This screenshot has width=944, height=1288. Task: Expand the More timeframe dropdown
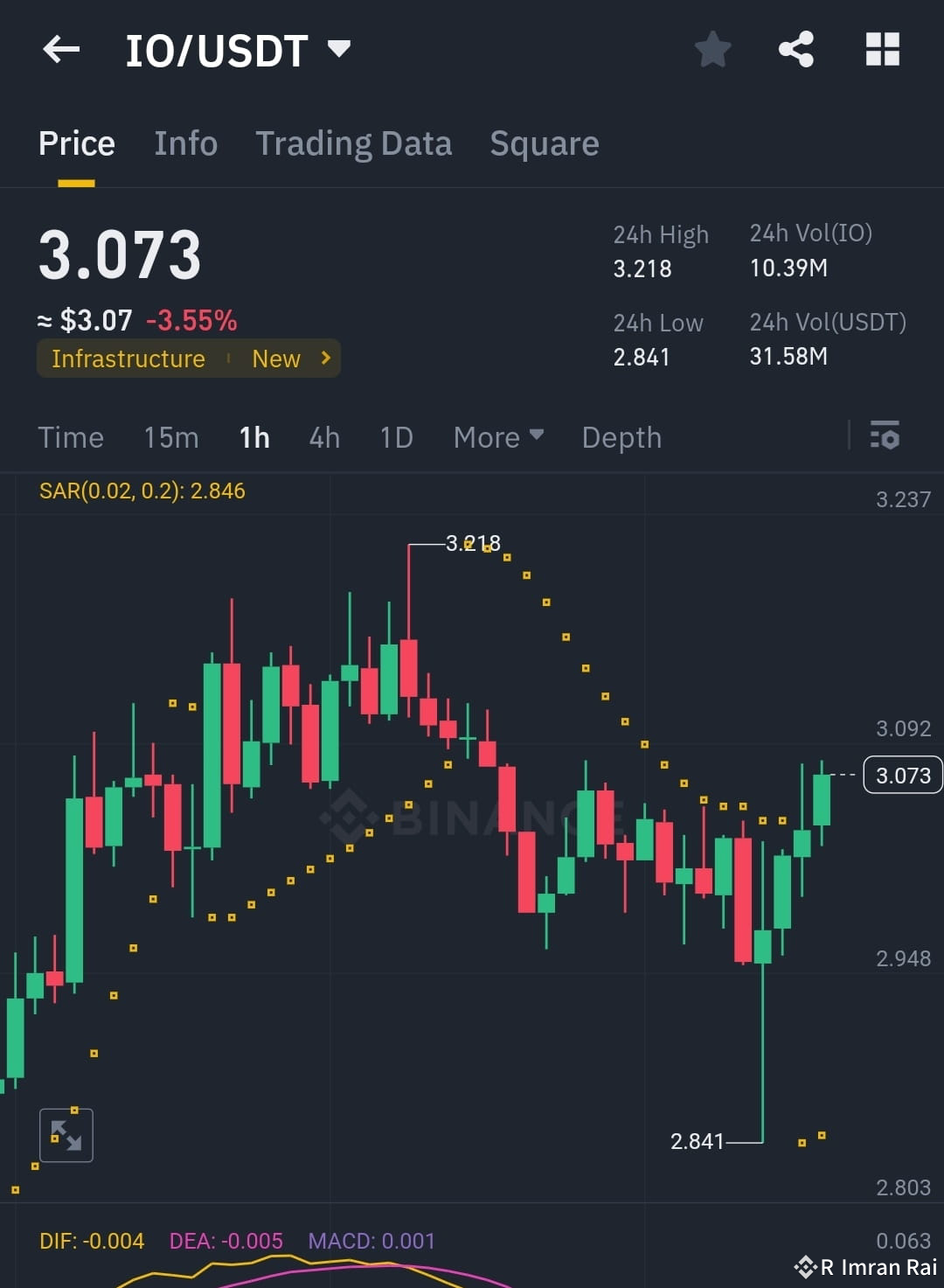497,437
